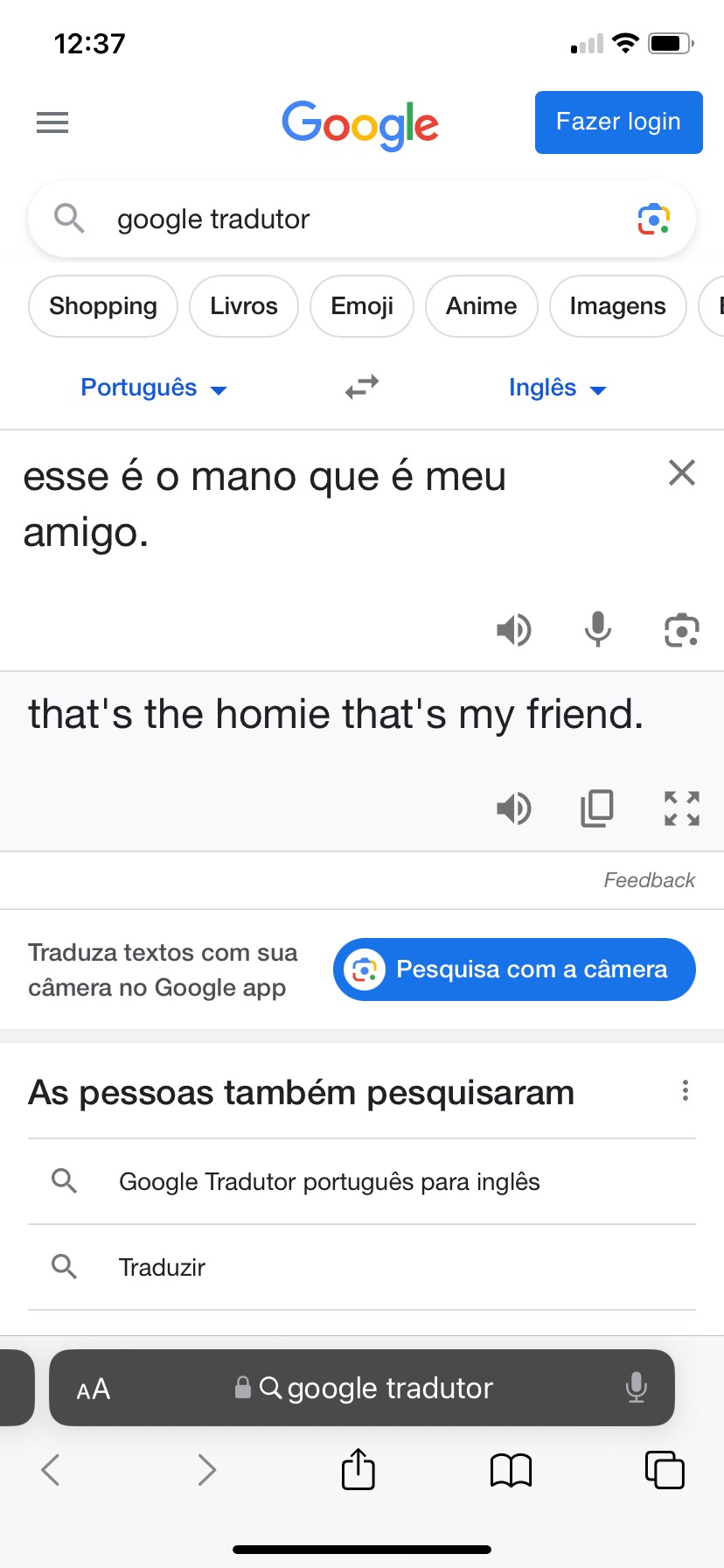Open the hamburger menu

[x=52, y=122]
